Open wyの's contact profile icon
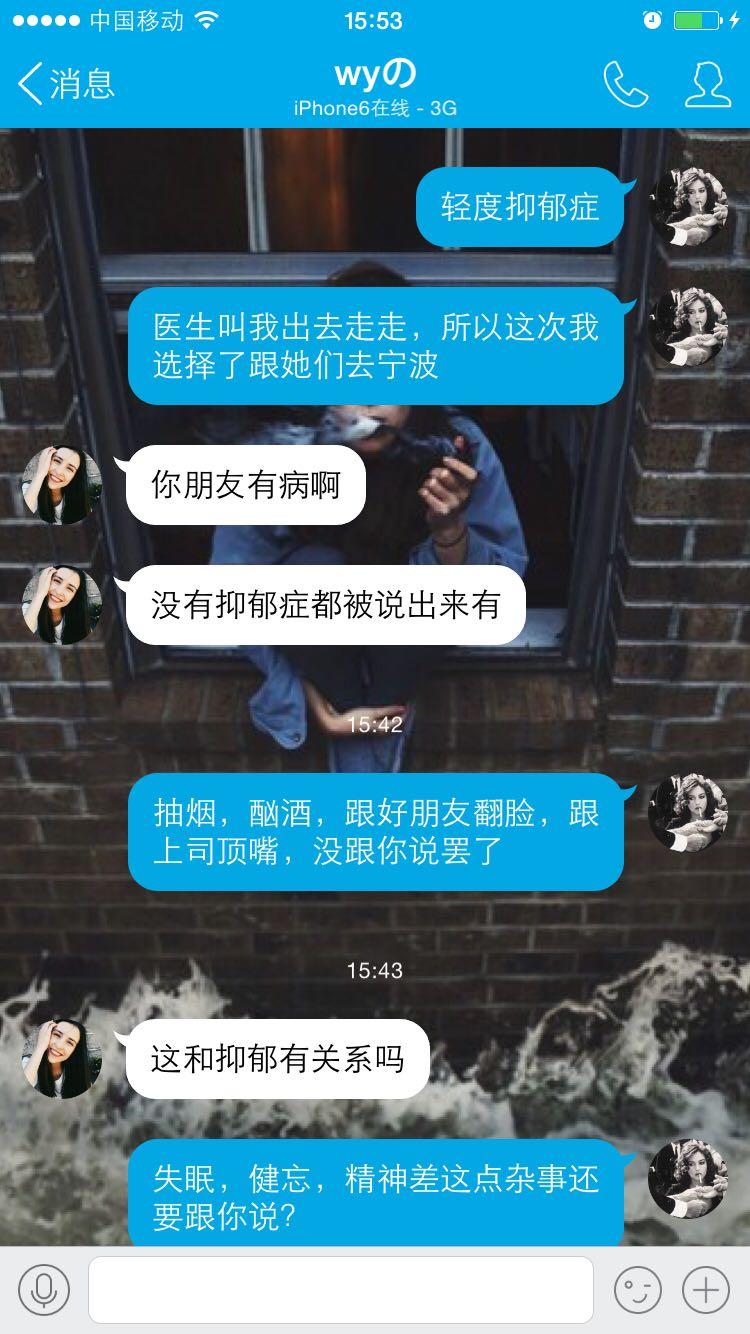This screenshot has height=1334, width=750. (x=707, y=84)
